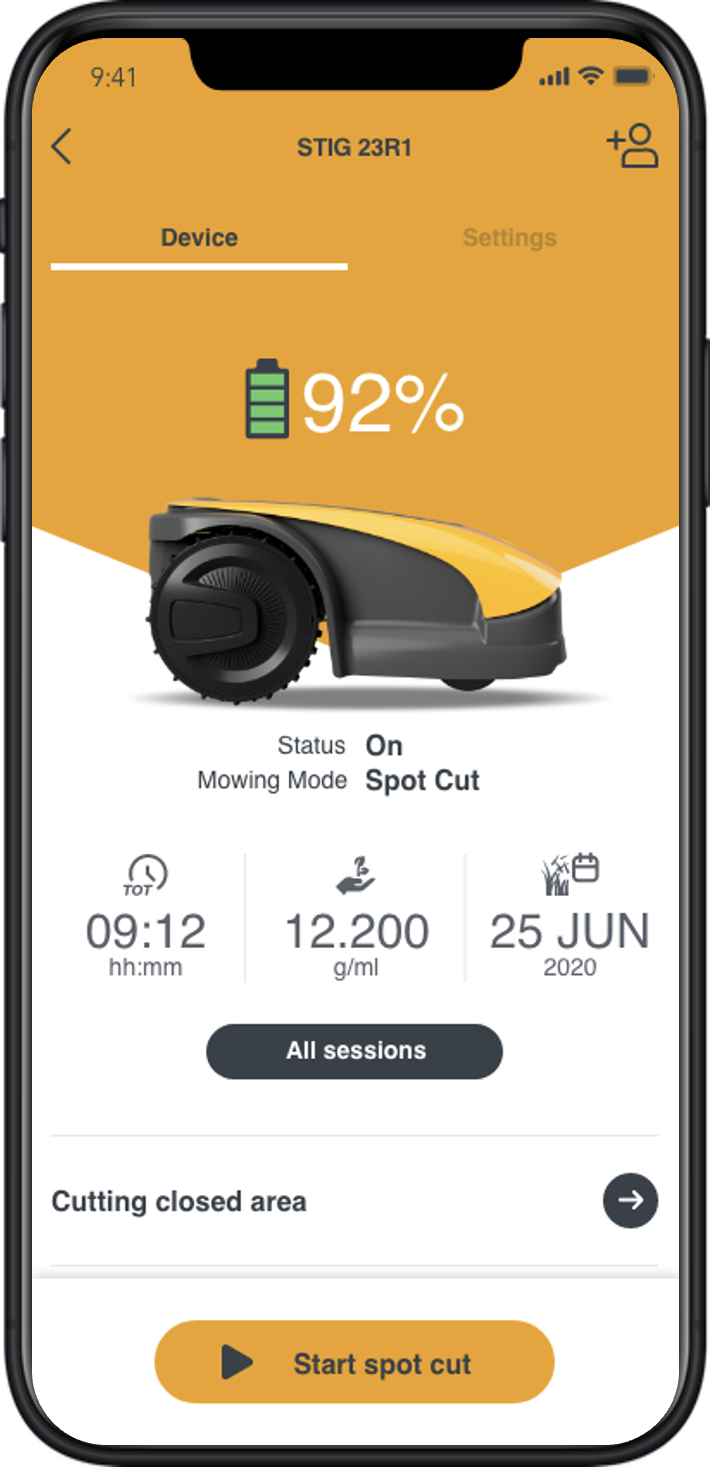Viewport: 710px width, 1473px height.
Task: Switch to the Settings tab
Action: 509,238
